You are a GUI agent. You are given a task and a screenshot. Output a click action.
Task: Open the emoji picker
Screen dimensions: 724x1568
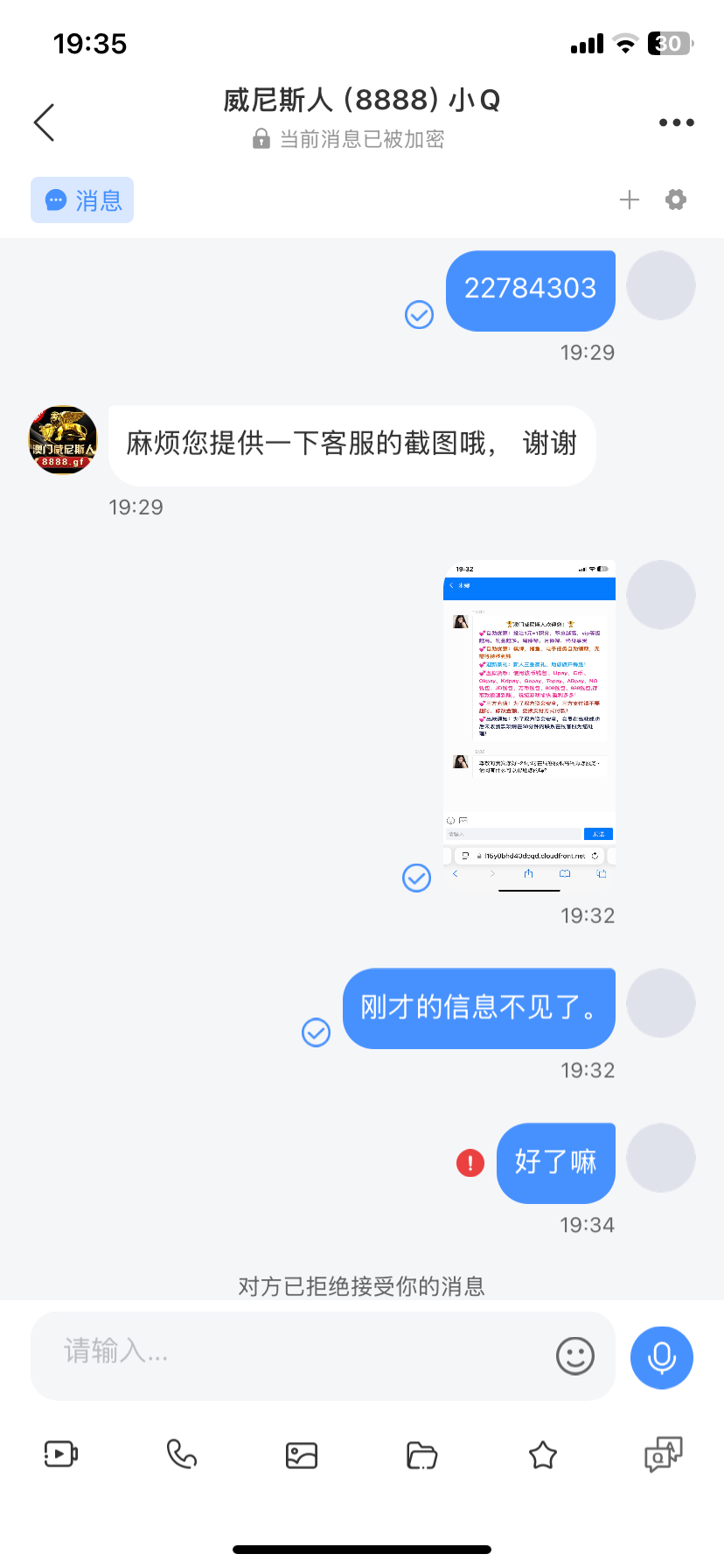pyautogui.click(x=574, y=1356)
